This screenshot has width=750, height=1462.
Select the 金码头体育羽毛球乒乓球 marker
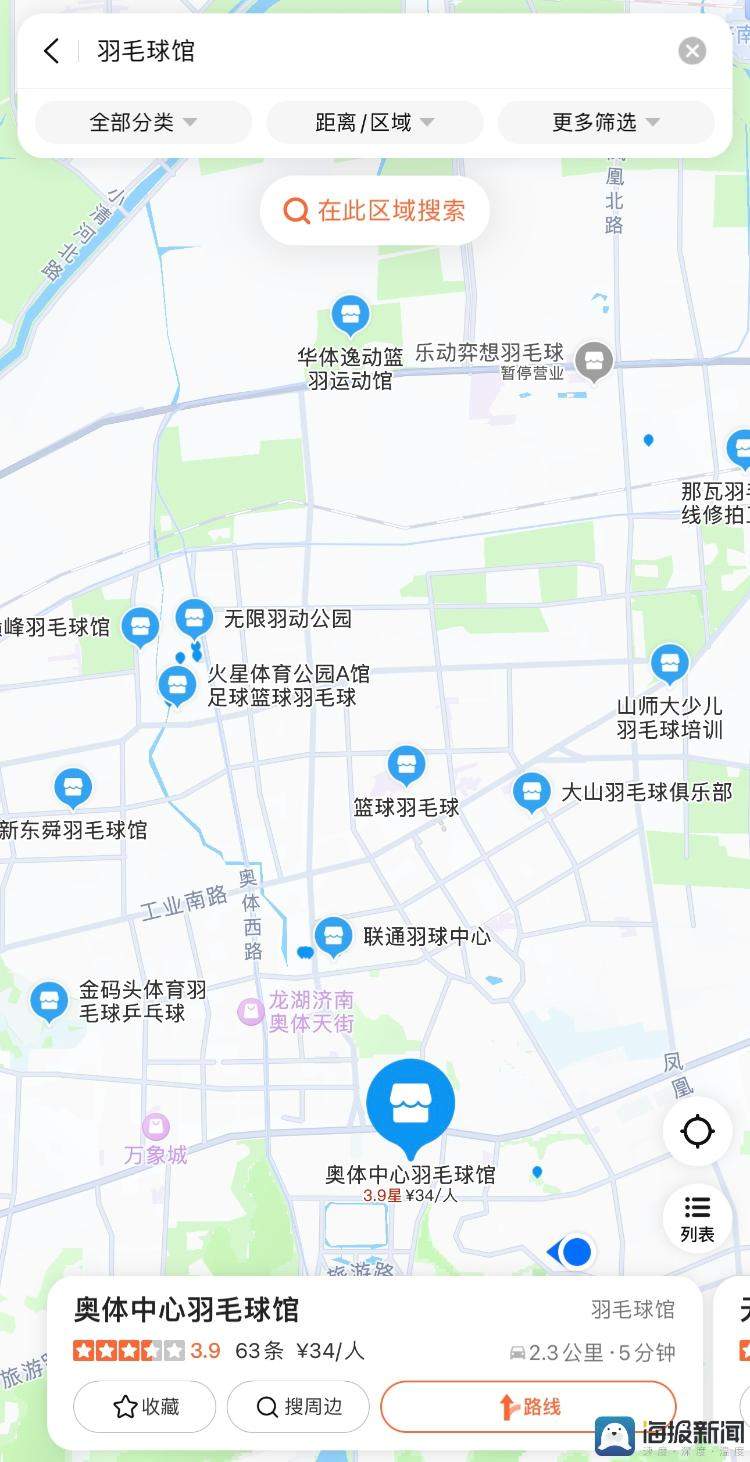tap(48, 999)
